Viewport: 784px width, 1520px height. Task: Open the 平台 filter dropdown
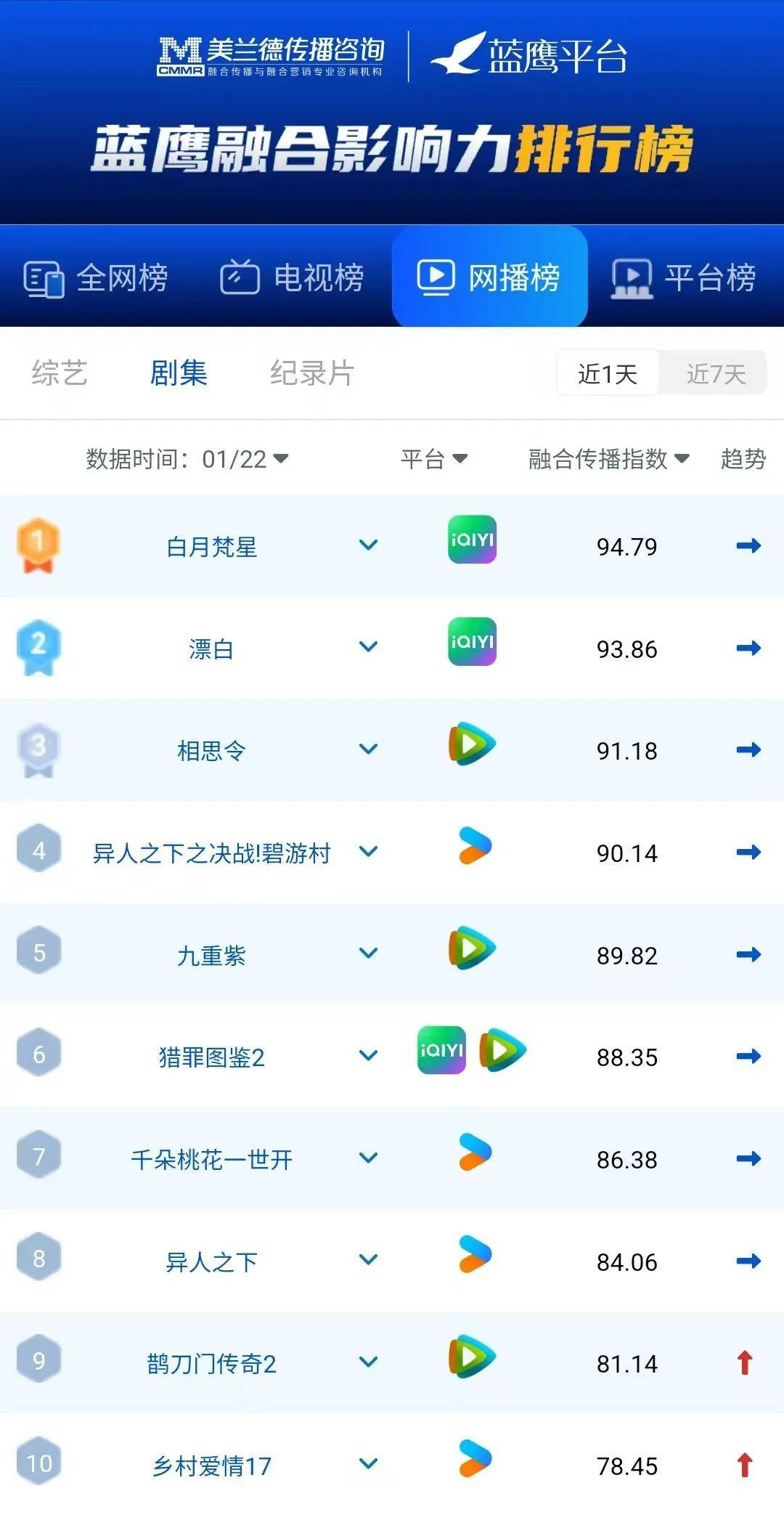tap(434, 459)
